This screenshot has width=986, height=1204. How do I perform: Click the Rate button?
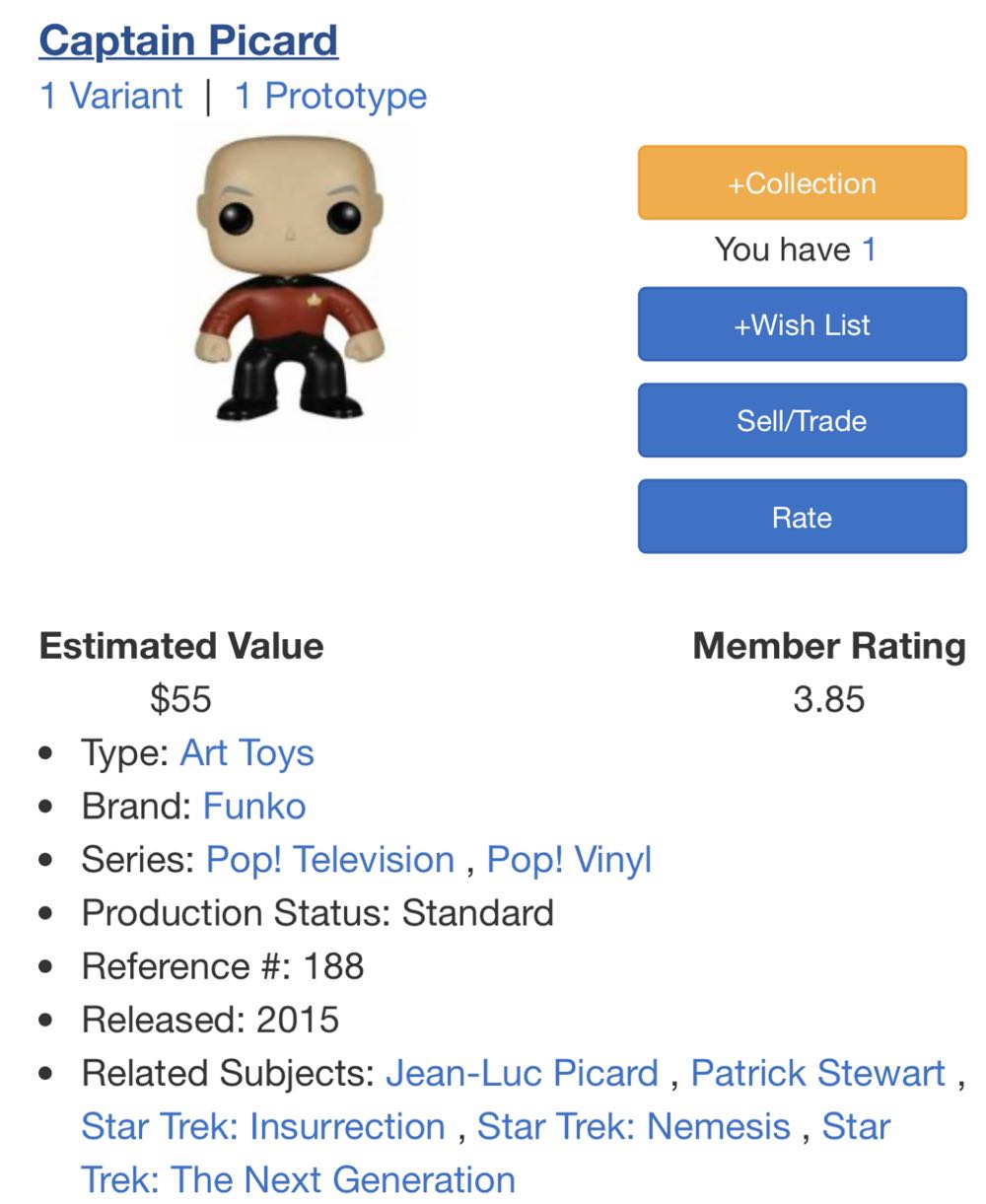click(x=801, y=516)
